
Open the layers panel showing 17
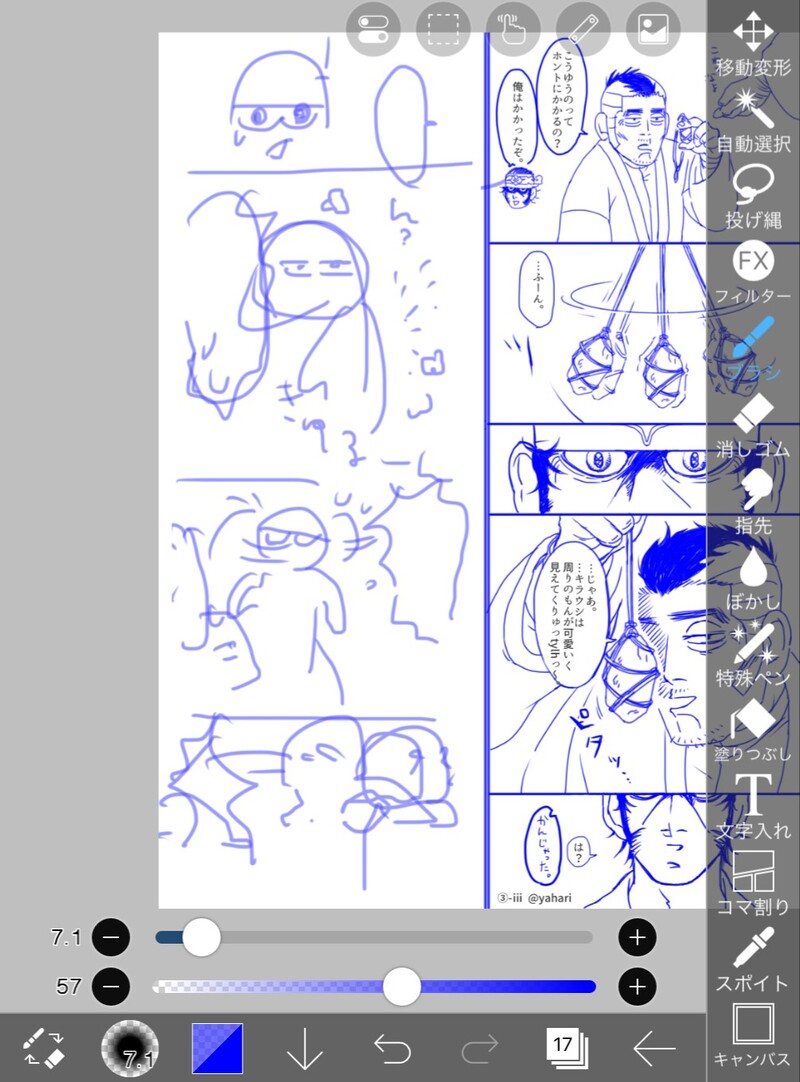click(565, 1046)
